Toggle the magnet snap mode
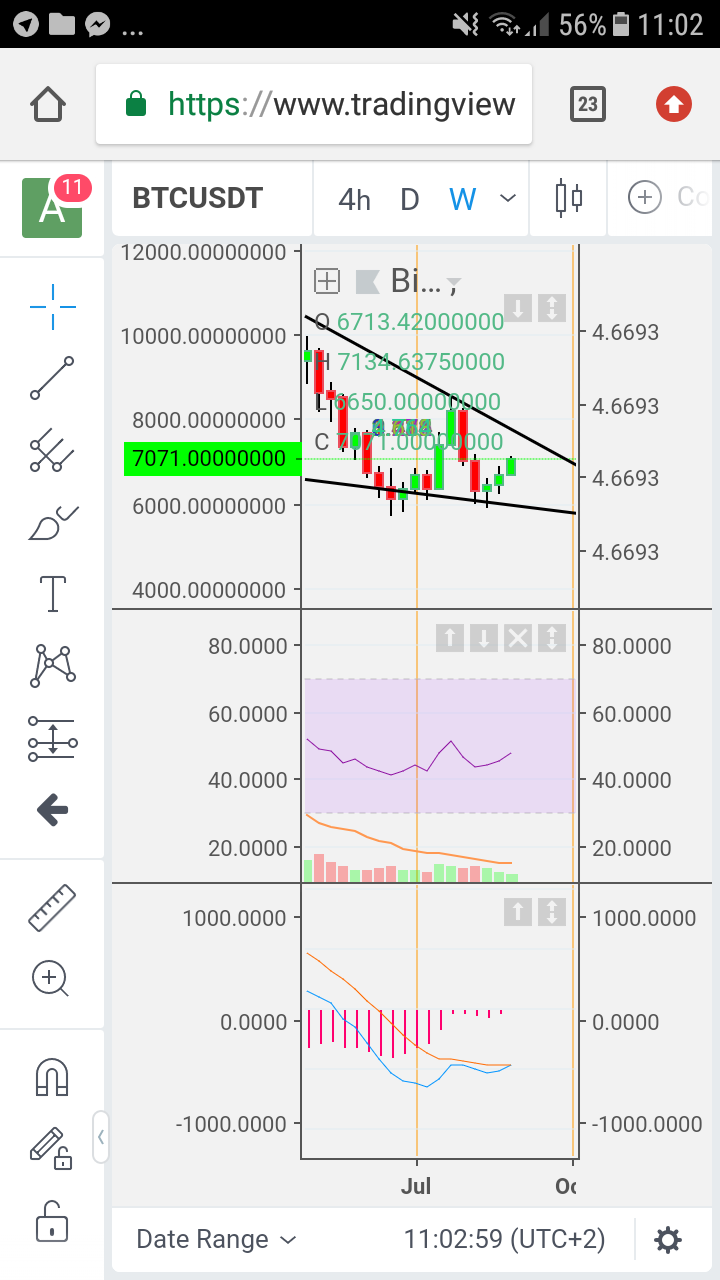The image size is (720, 1280). (52, 1077)
